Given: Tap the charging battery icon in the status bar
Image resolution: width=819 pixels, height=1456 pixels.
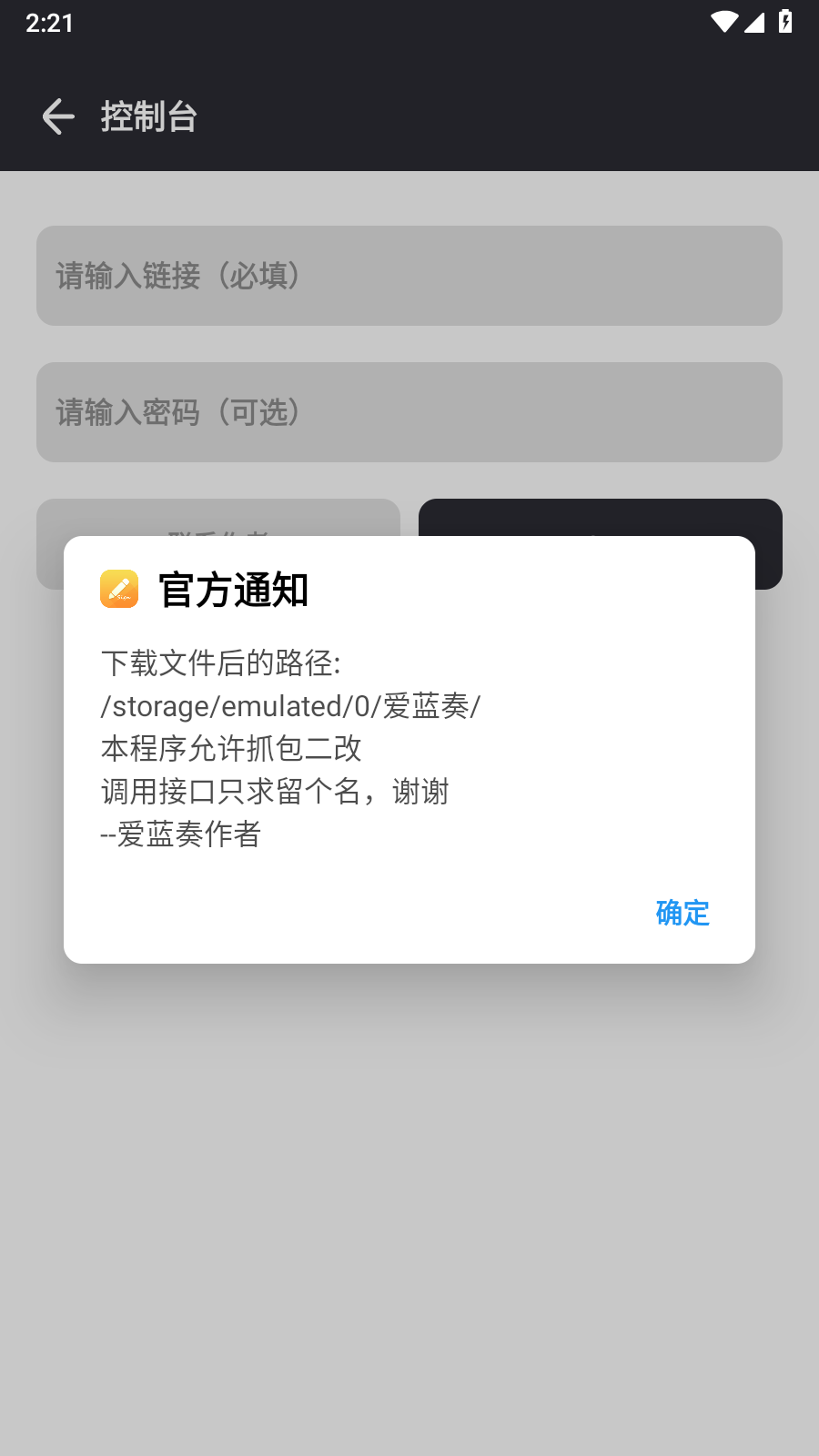Looking at the screenshot, I should click(786, 23).
